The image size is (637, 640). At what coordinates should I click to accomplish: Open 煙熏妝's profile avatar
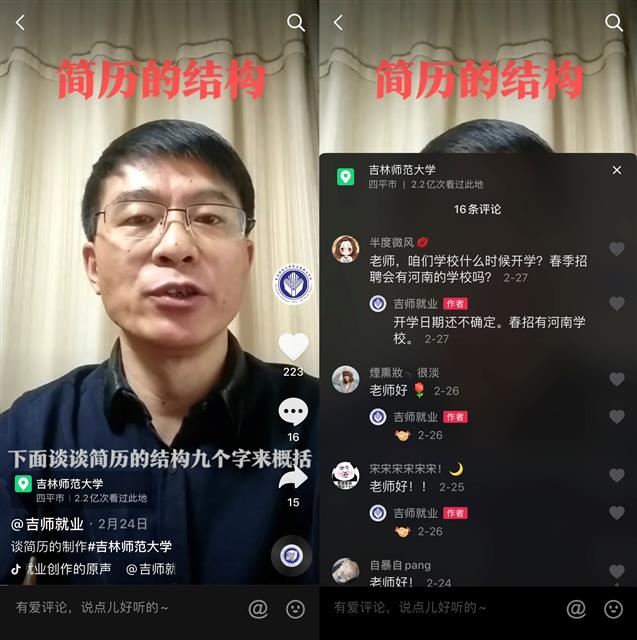(346, 379)
